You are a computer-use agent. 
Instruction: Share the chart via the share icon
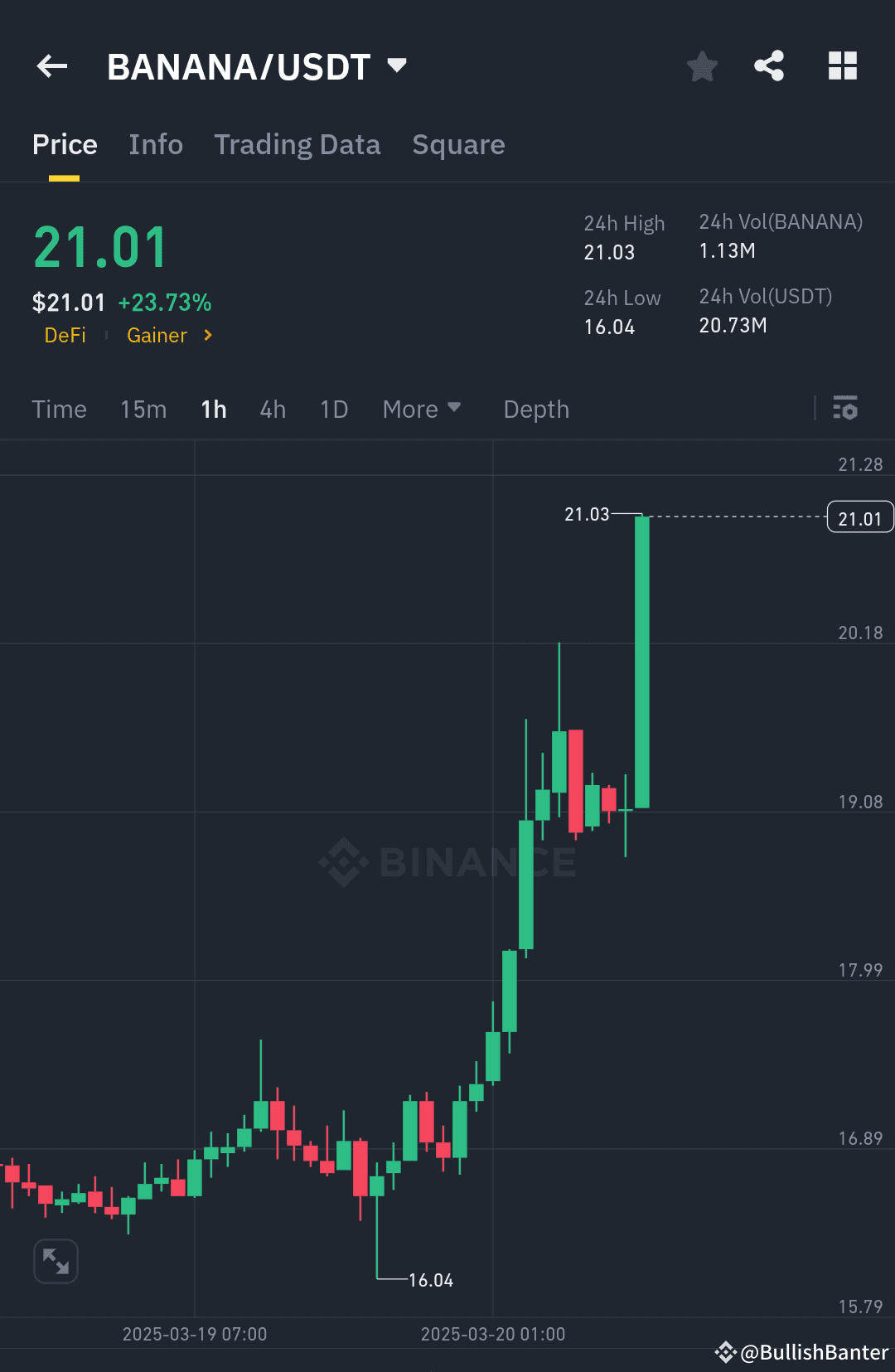point(768,66)
